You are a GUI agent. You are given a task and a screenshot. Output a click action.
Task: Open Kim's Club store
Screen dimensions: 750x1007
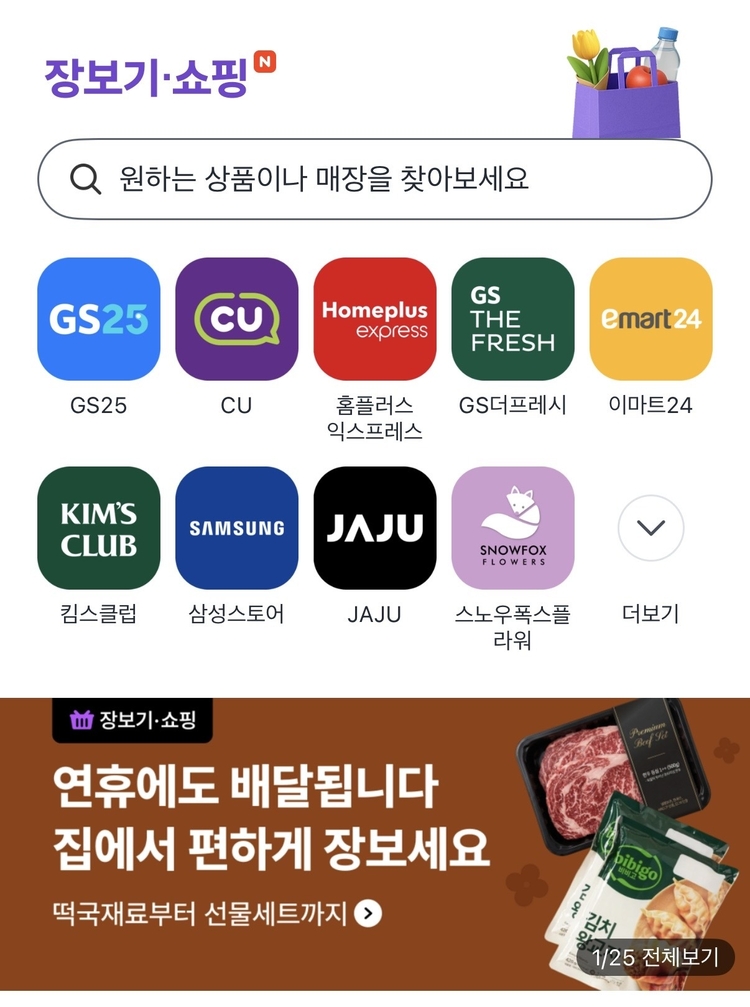98,528
